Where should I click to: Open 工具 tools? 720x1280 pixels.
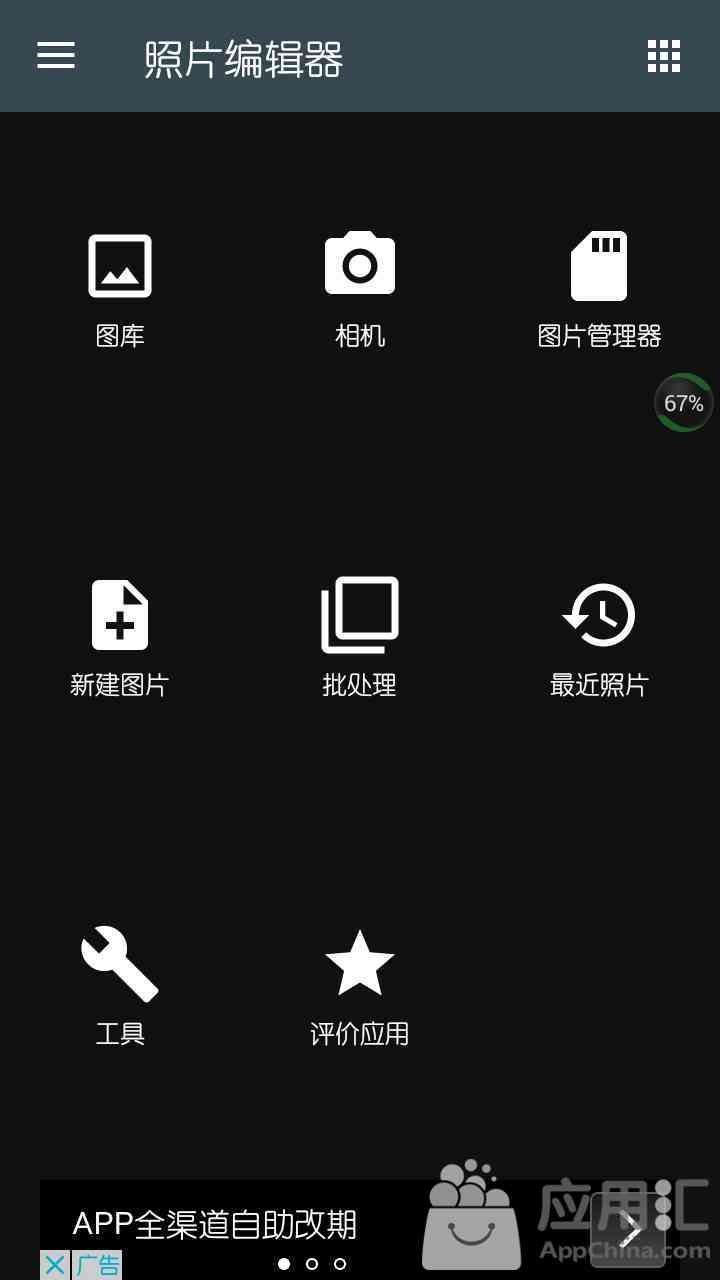tap(120, 986)
